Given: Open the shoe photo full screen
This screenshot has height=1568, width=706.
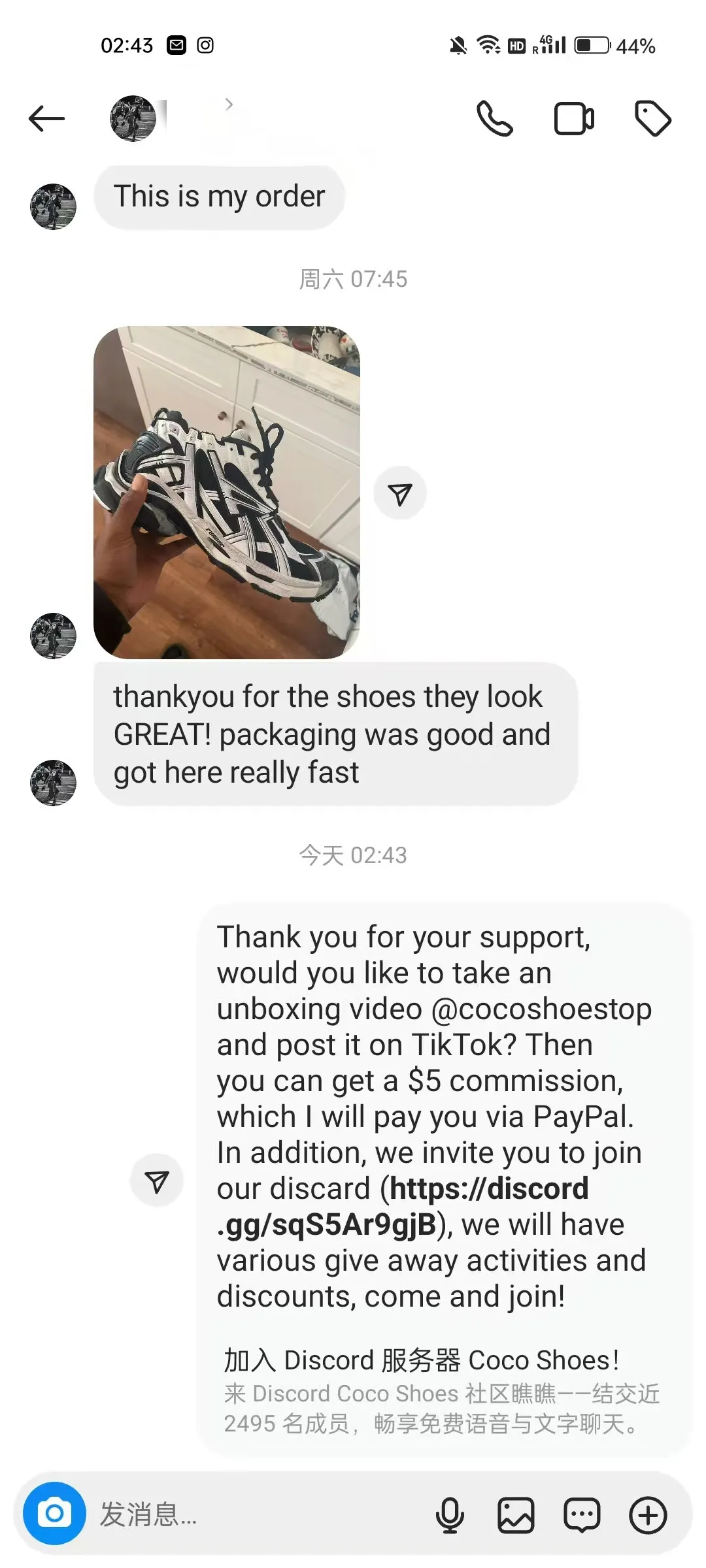Looking at the screenshot, I should 227,492.
